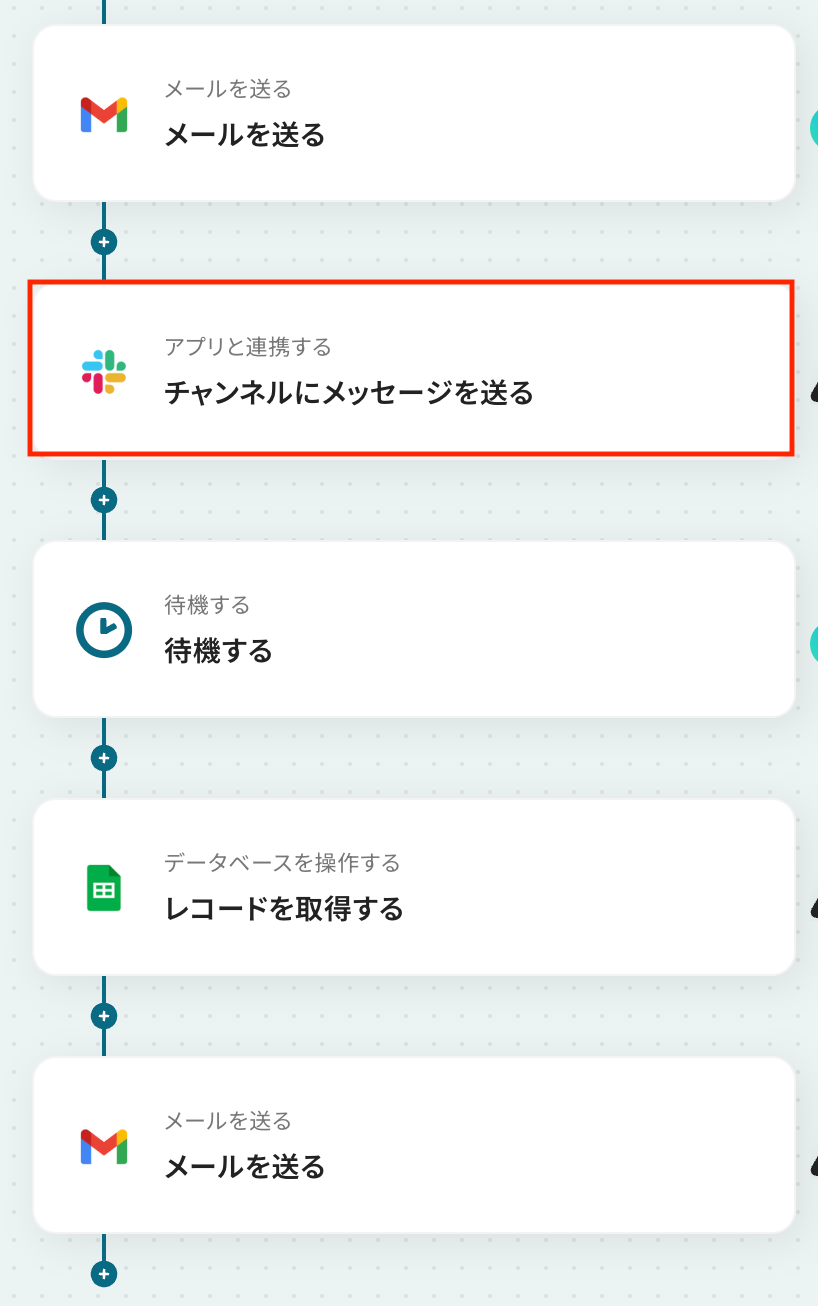Add a step after the last メールを送る card

104,1274
